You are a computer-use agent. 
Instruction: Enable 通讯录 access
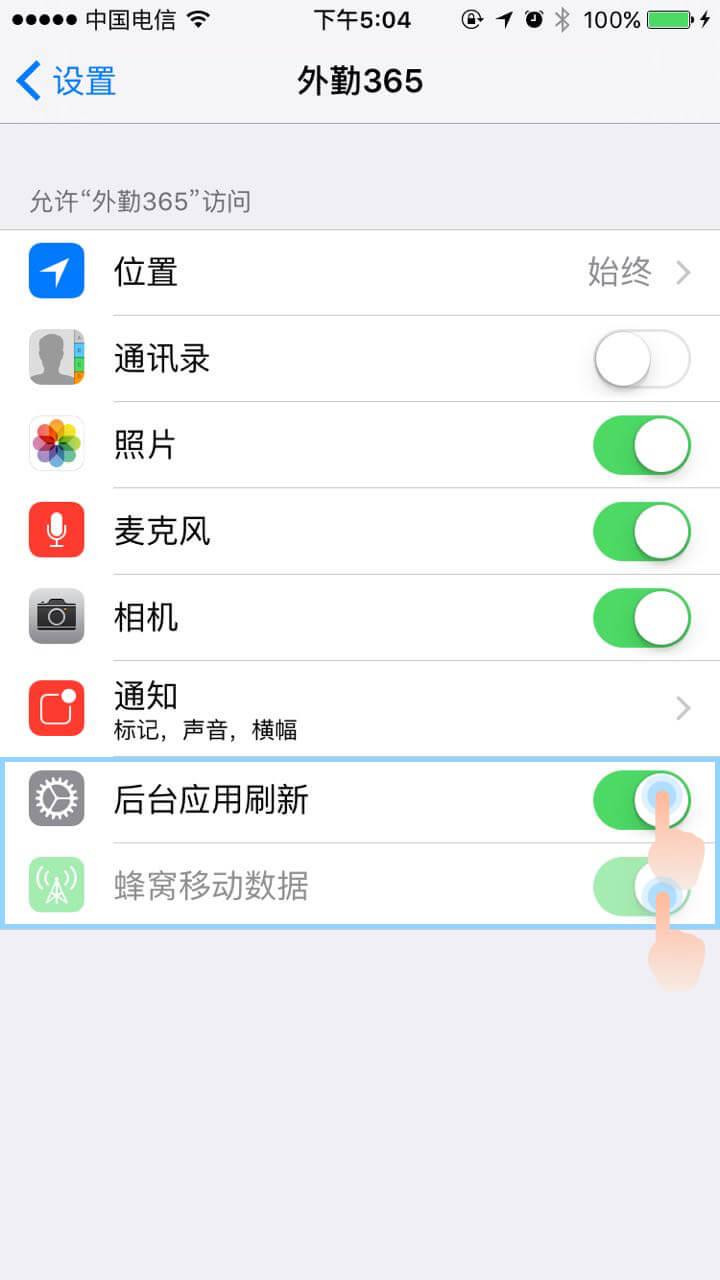(x=641, y=359)
